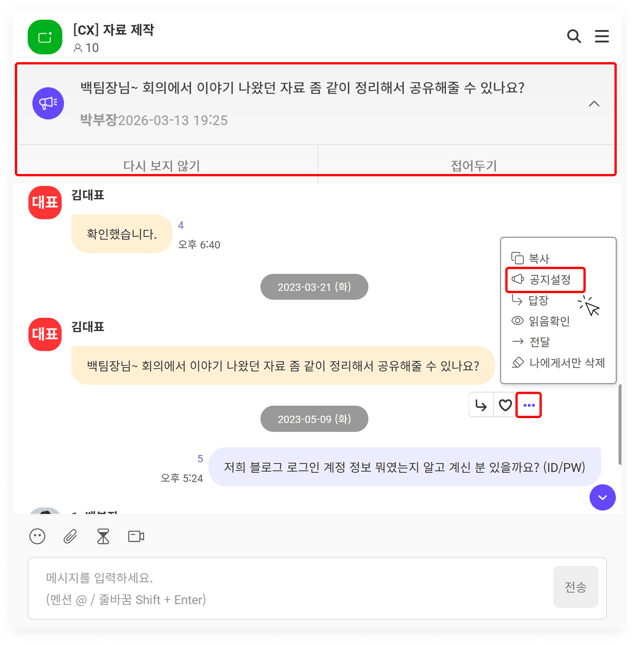Select 공지설정 to pin the message
The height and width of the screenshot is (645, 635).
548,280
